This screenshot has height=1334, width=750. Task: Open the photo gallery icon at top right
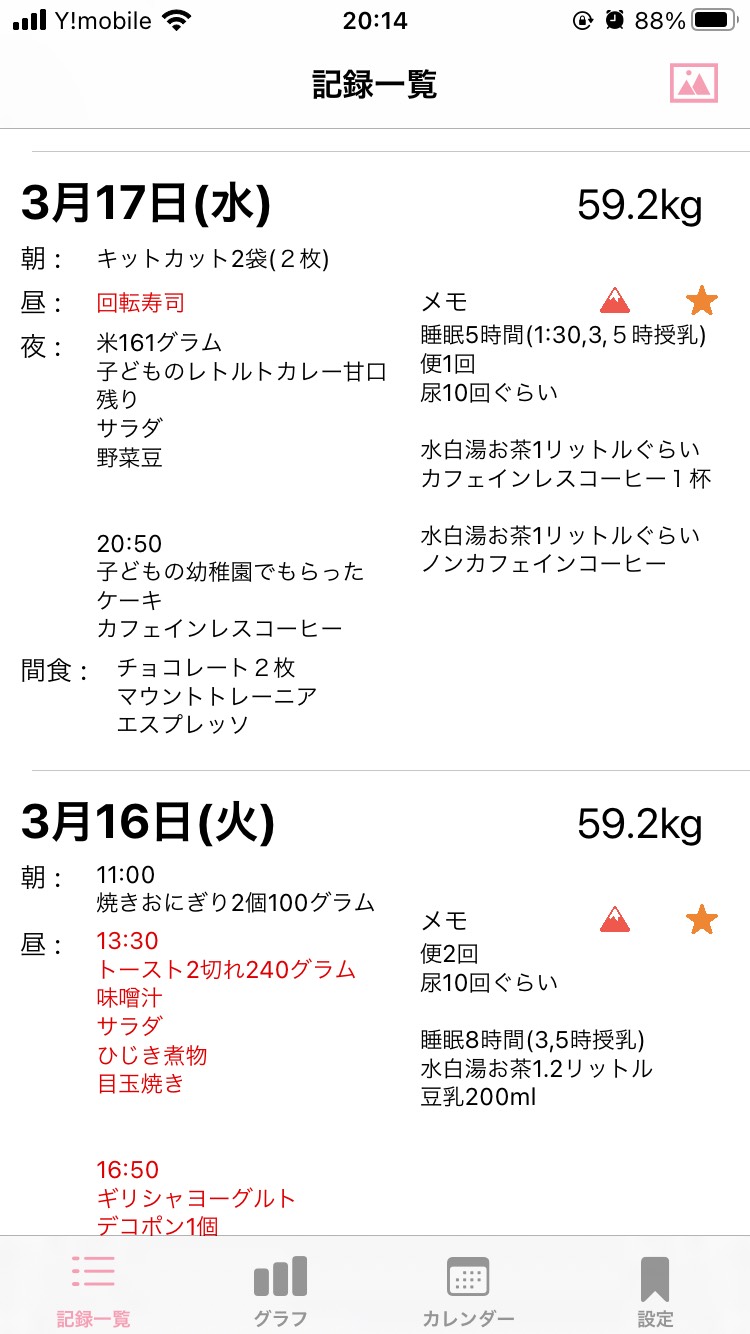[694, 83]
